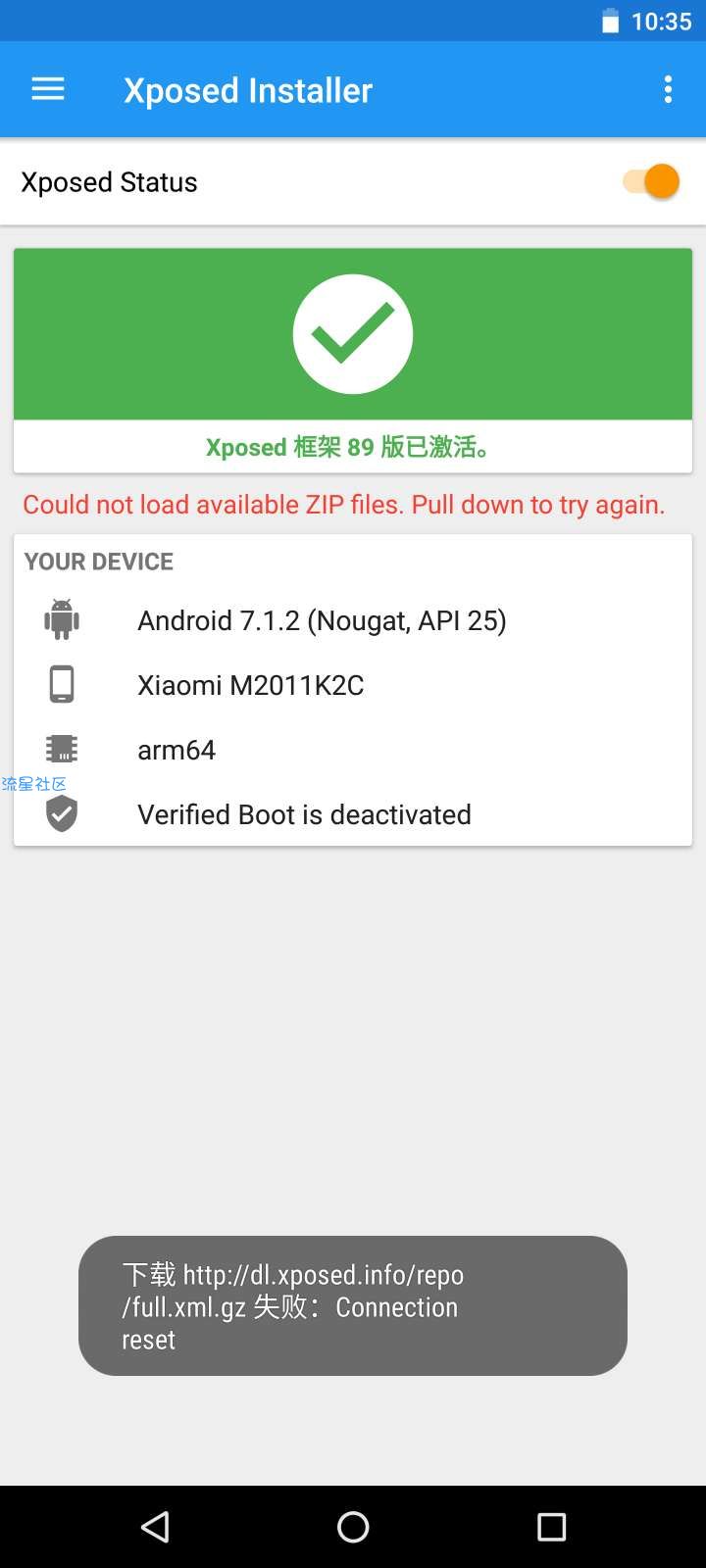Open the overflow options menu
The height and width of the screenshot is (1568, 706).
coord(668,90)
